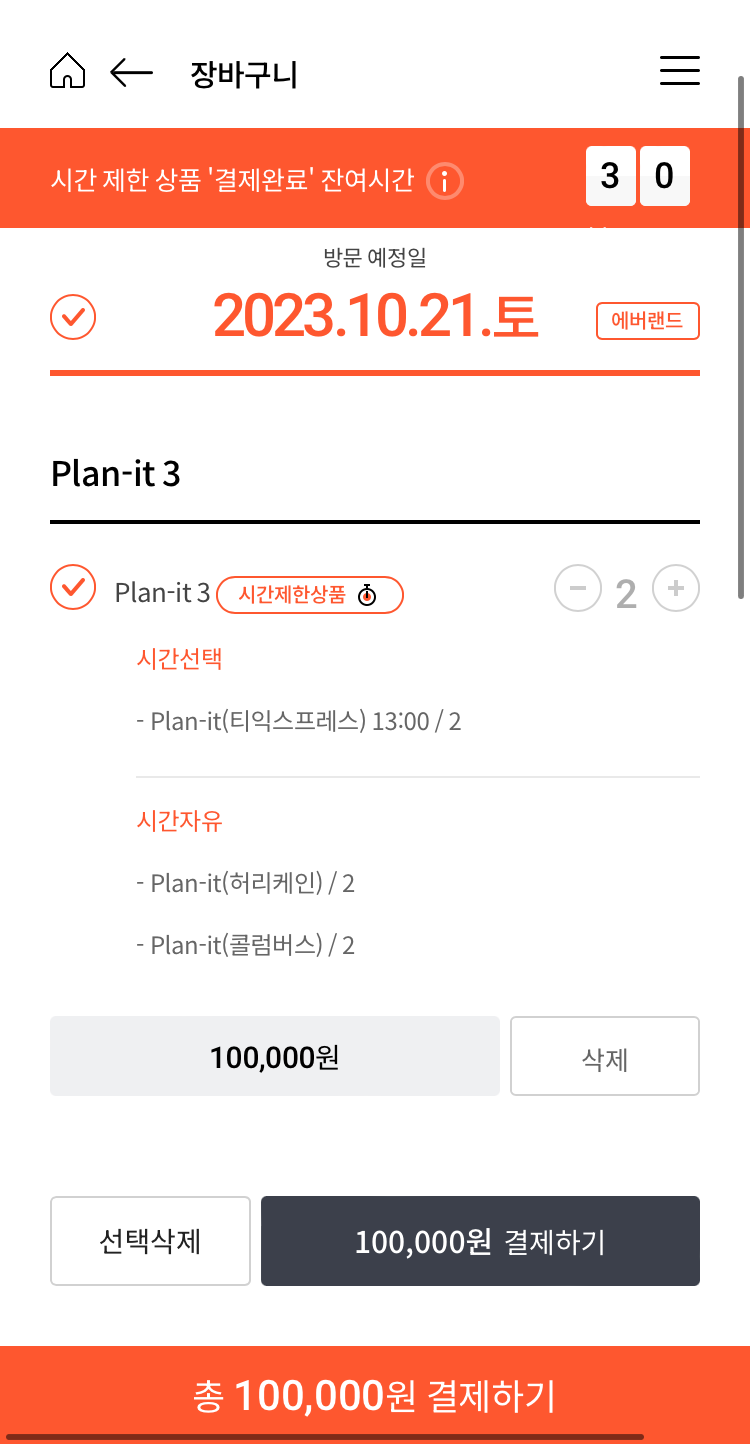This screenshot has height=1444, width=750.
Task: Click the 에버랜드 label button
Action: (x=647, y=321)
